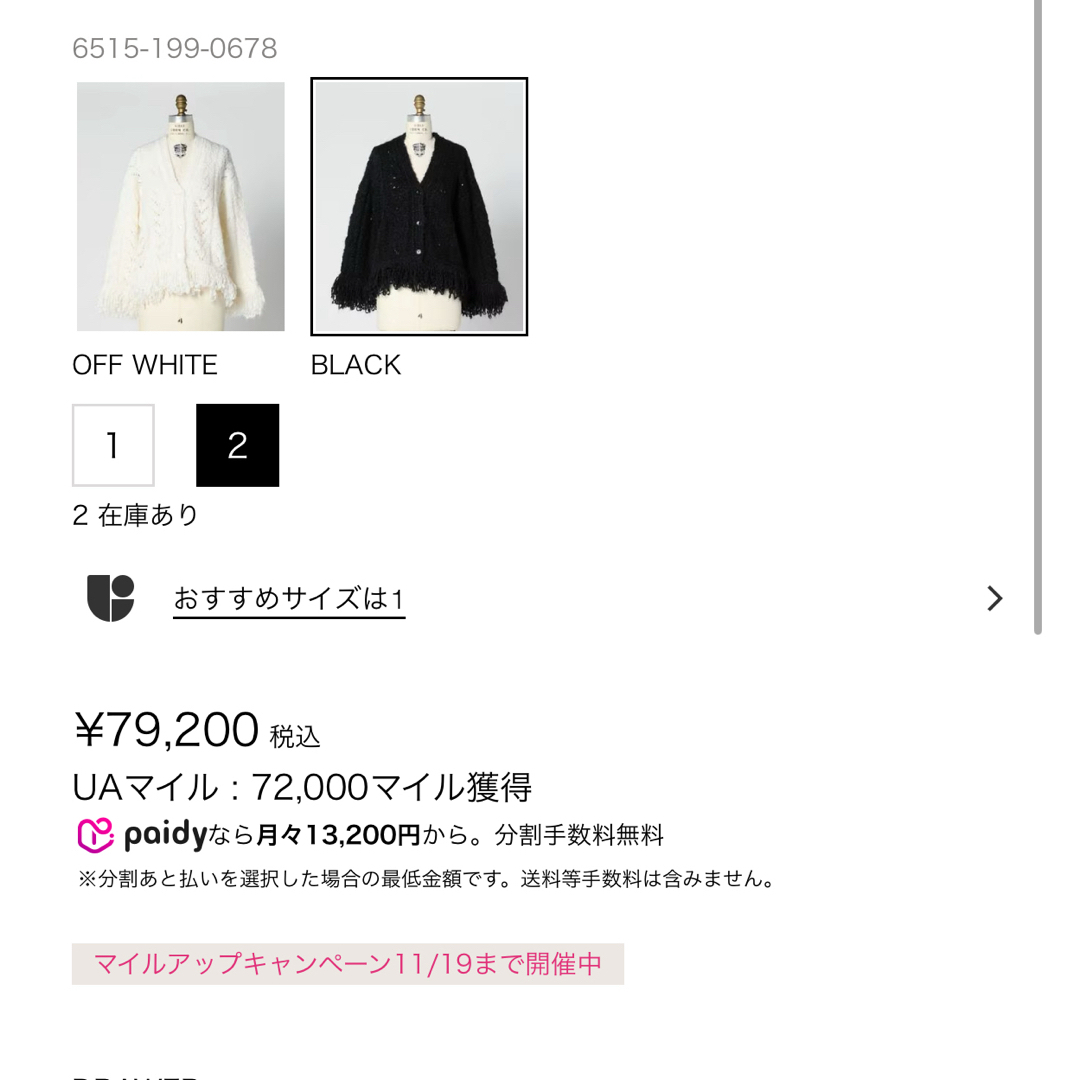
Task: Open the おすすめサイズは1 size recommendation
Action: (x=289, y=599)
